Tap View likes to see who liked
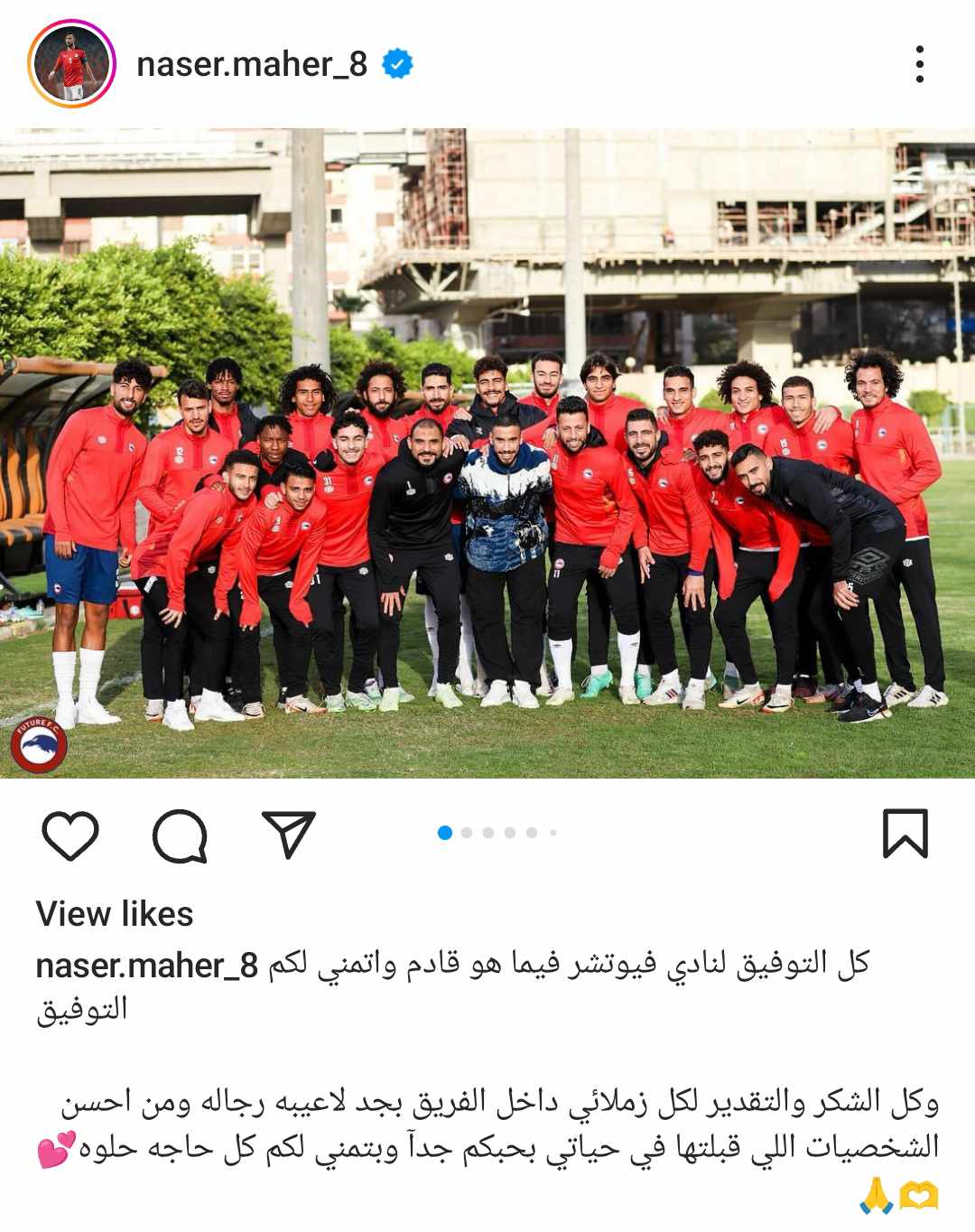Screen dimensions: 975x1232 (x=115, y=914)
